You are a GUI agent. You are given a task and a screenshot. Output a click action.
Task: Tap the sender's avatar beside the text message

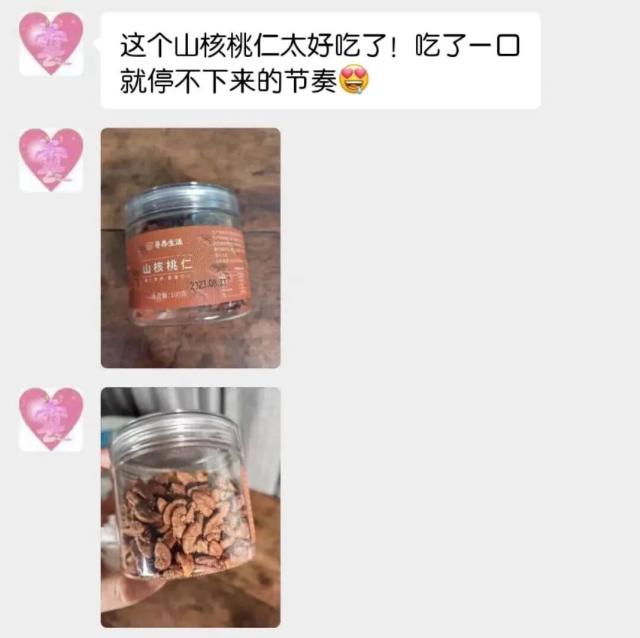coord(51,44)
